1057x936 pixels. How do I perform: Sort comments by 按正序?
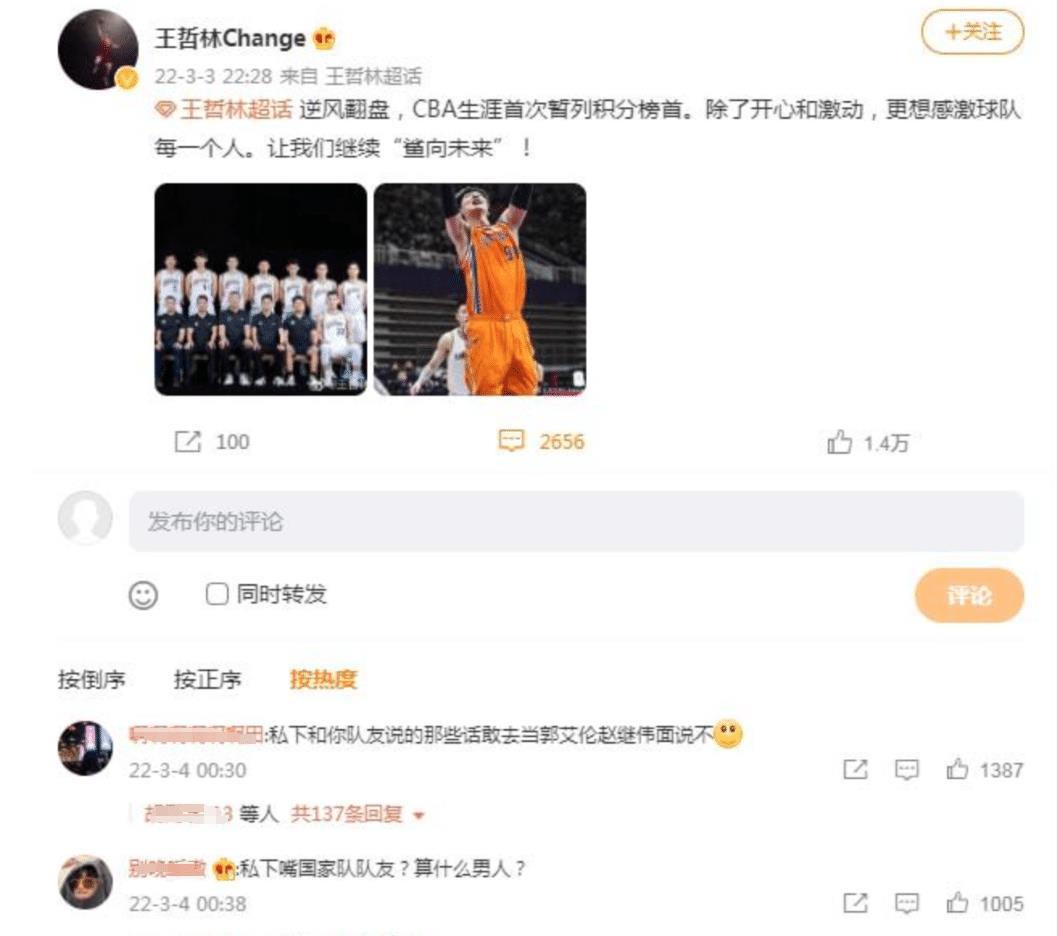coord(207,680)
